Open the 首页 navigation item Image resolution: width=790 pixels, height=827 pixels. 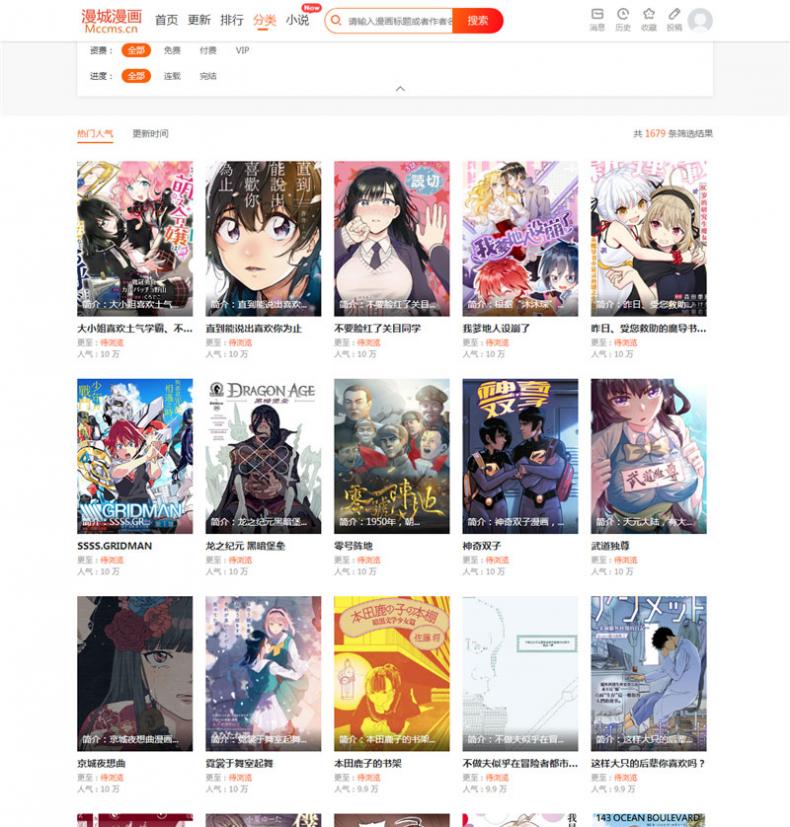166,20
